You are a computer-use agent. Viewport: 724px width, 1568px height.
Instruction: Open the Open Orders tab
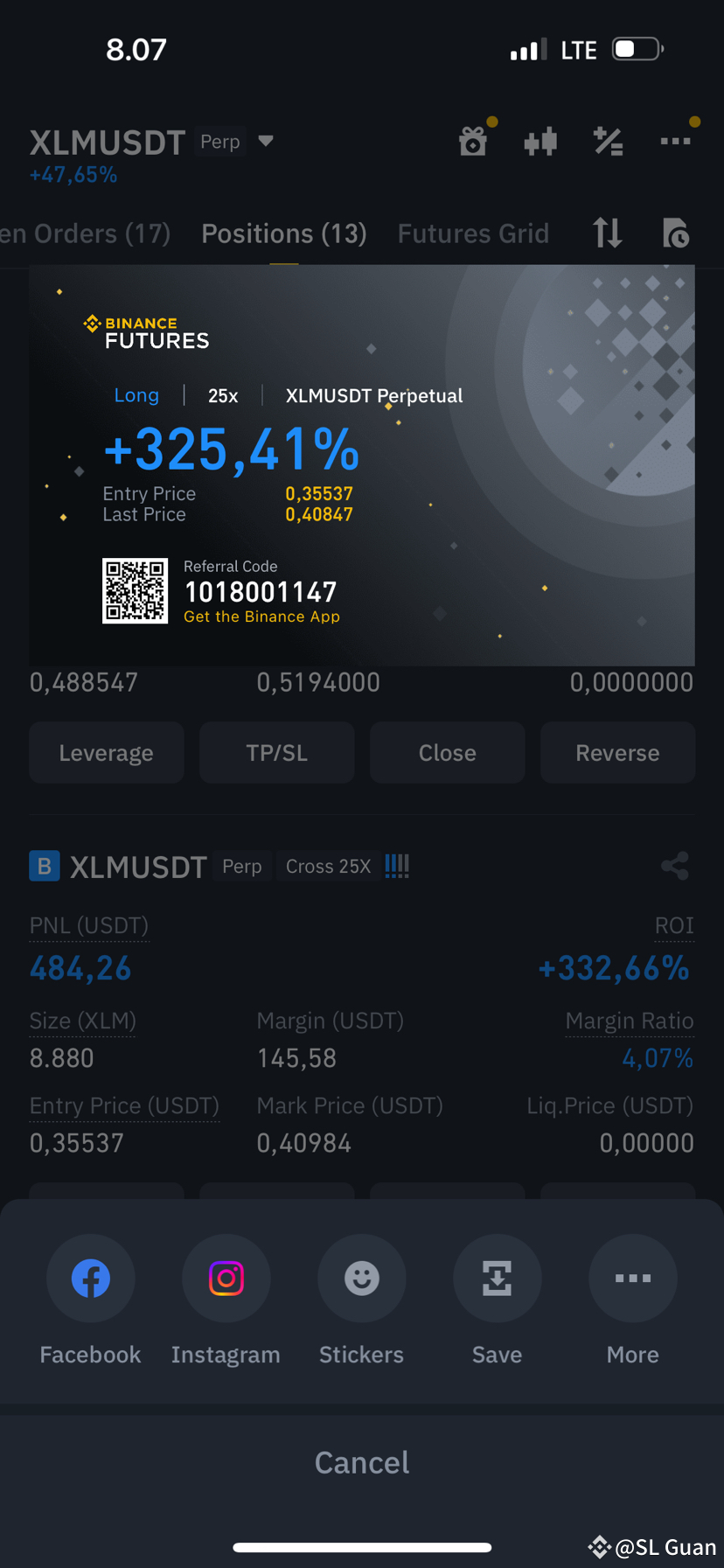click(x=85, y=233)
